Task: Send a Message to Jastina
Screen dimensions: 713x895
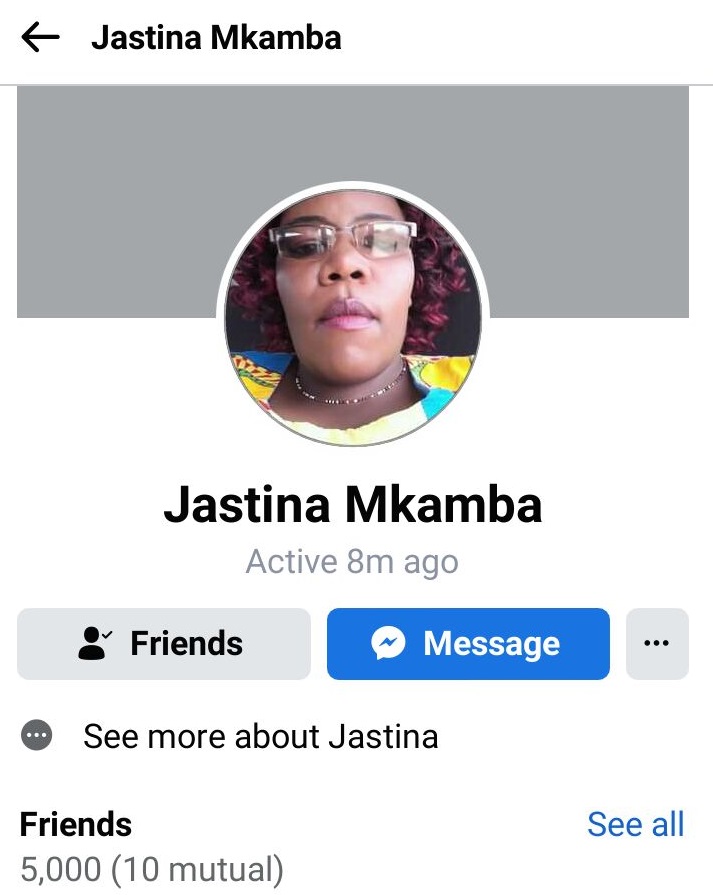Action: [468, 644]
